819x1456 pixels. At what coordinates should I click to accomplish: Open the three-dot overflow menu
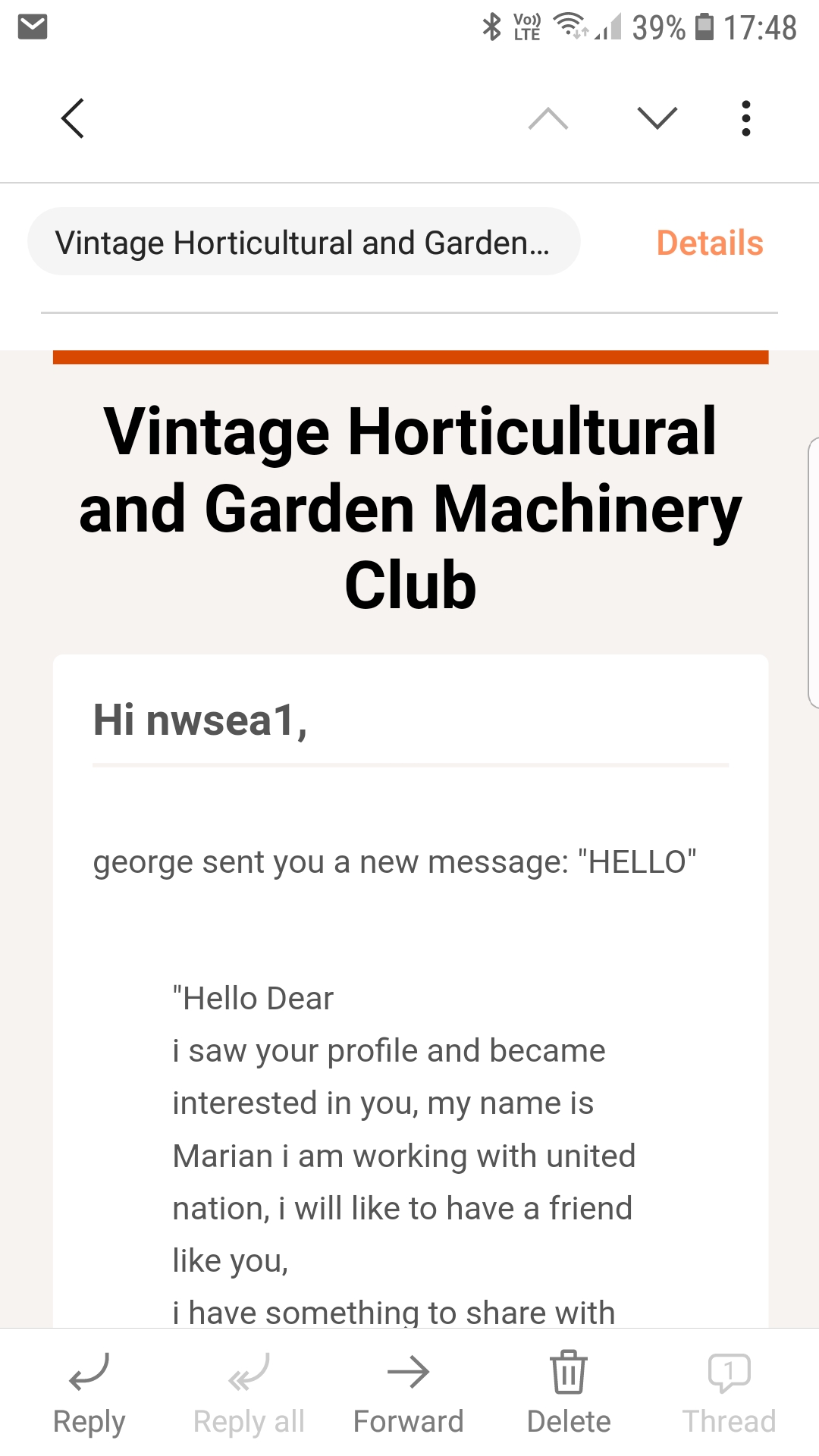[746, 118]
